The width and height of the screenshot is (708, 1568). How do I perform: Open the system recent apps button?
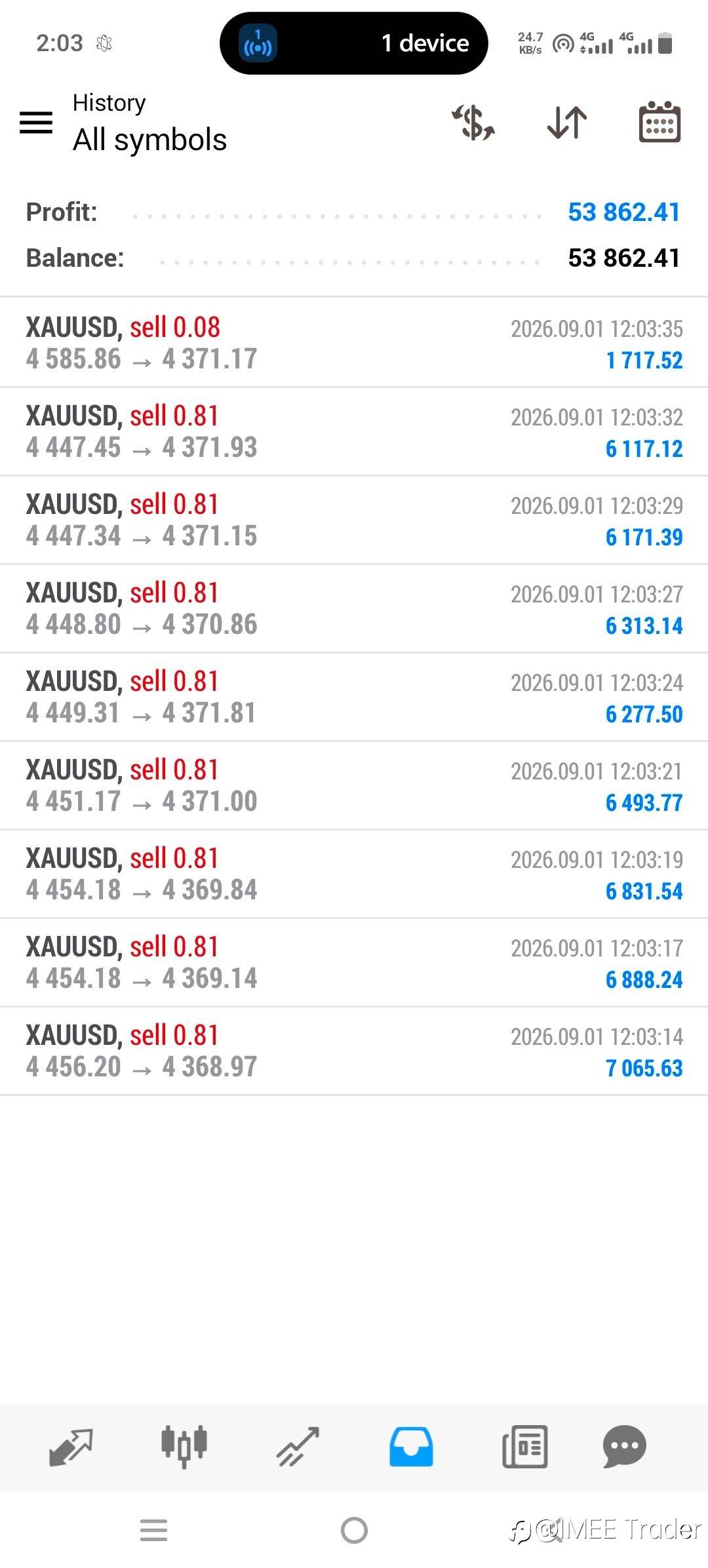[x=154, y=1531]
